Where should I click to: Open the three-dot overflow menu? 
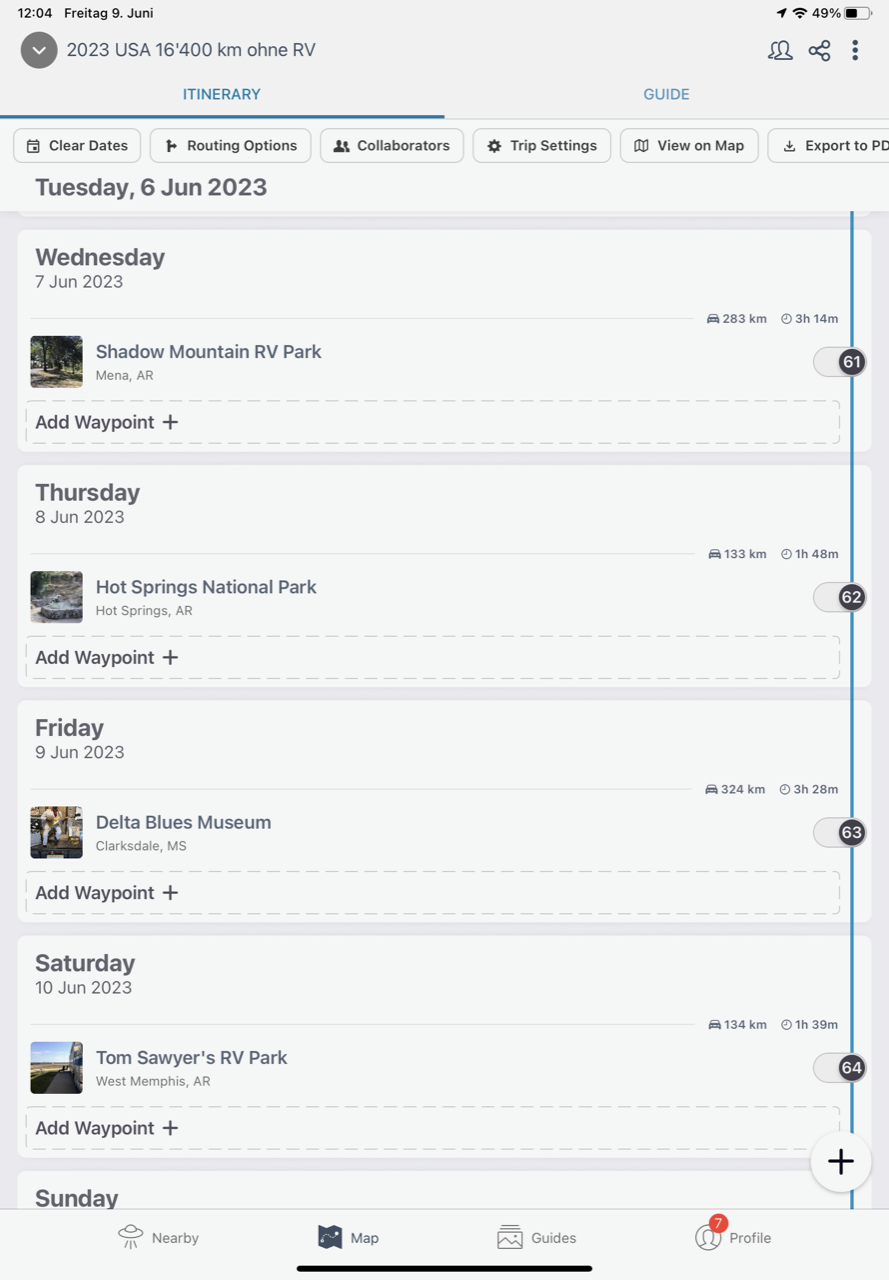point(855,50)
